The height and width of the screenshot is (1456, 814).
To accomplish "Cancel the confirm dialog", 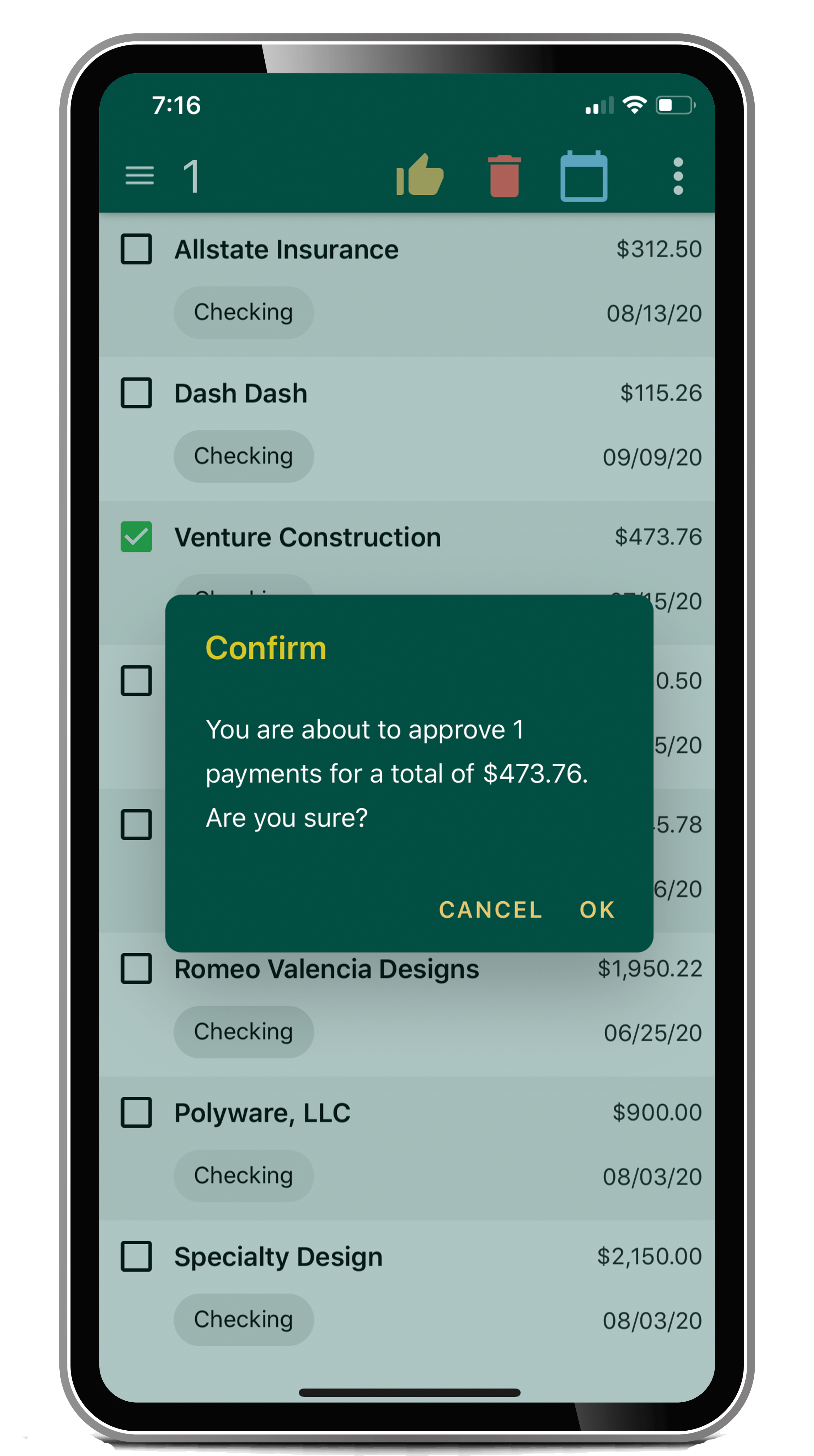I will (490, 909).
